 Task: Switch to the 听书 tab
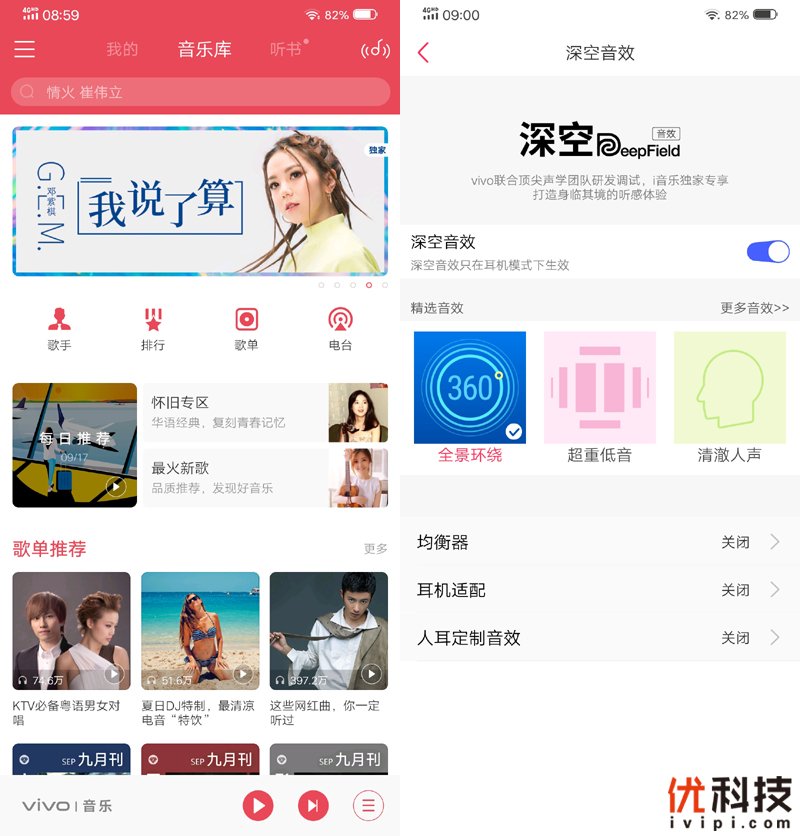285,49
